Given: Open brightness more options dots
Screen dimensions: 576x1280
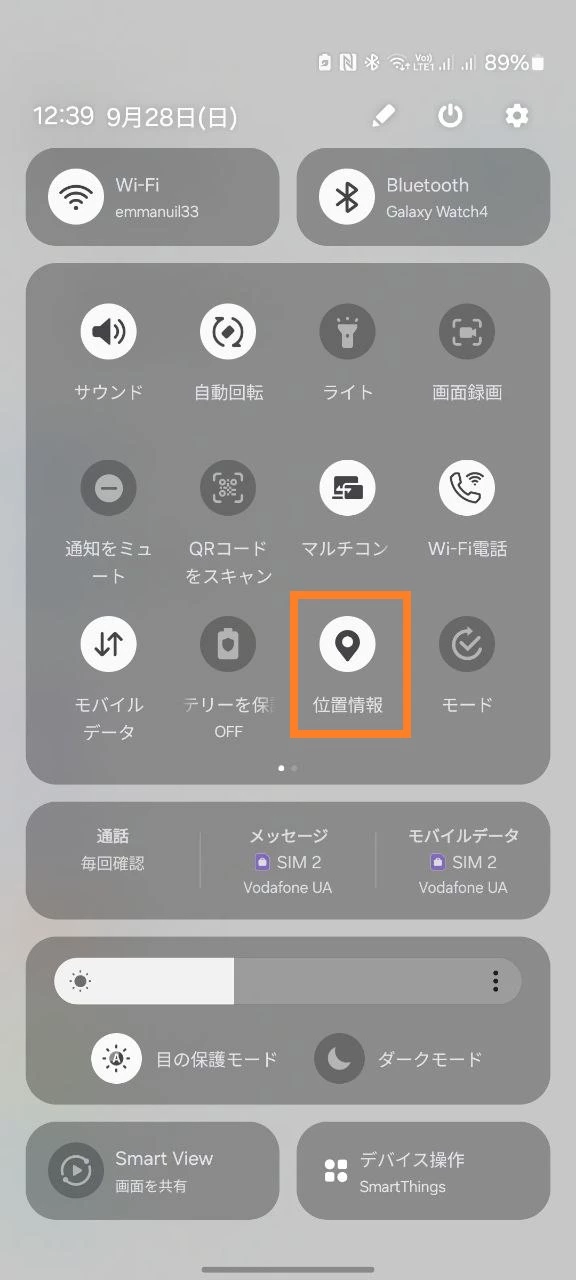Looking at the screenshot, I should [x=495, y=981].
